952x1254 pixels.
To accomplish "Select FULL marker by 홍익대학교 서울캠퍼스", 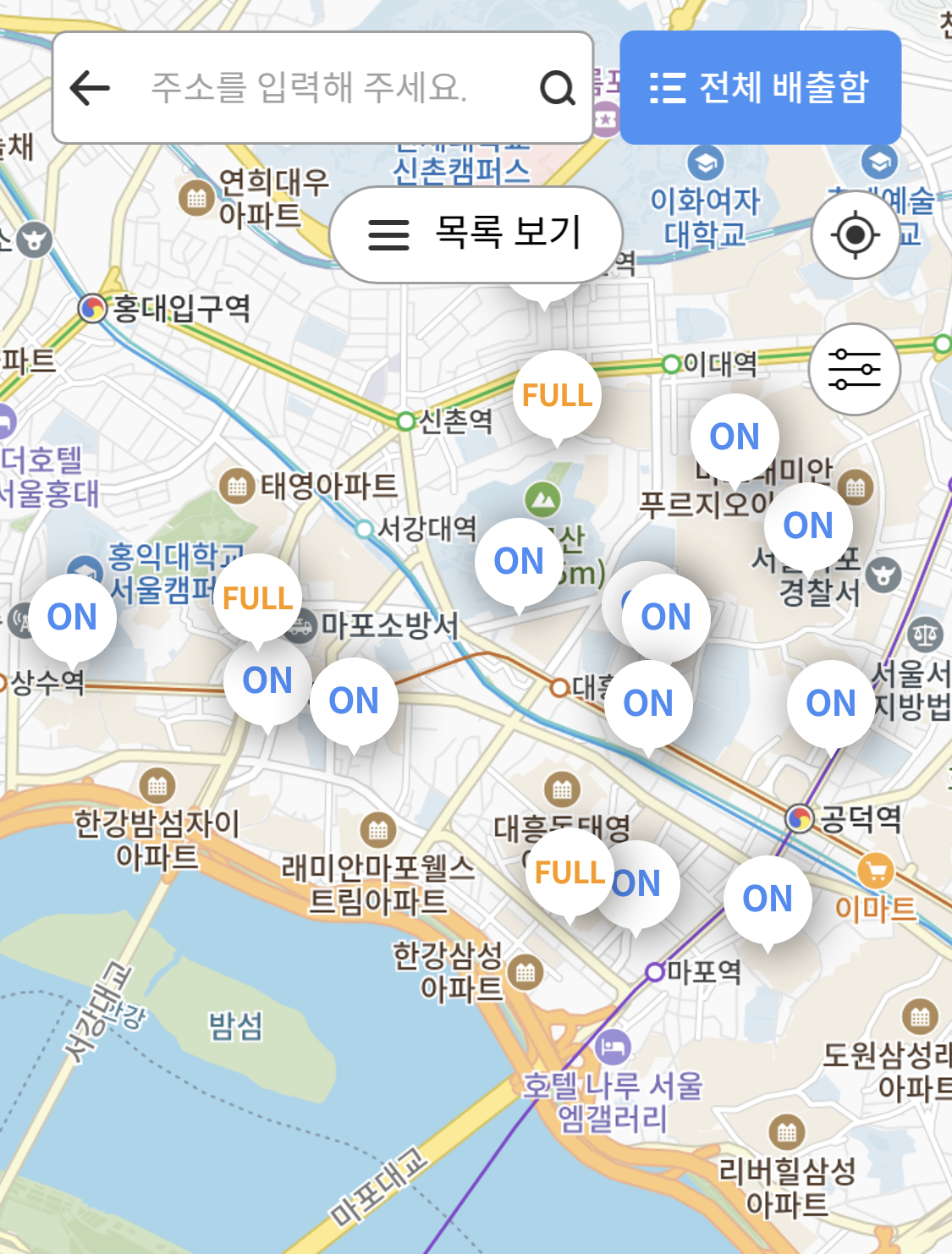I will click(x=257, y=598).
